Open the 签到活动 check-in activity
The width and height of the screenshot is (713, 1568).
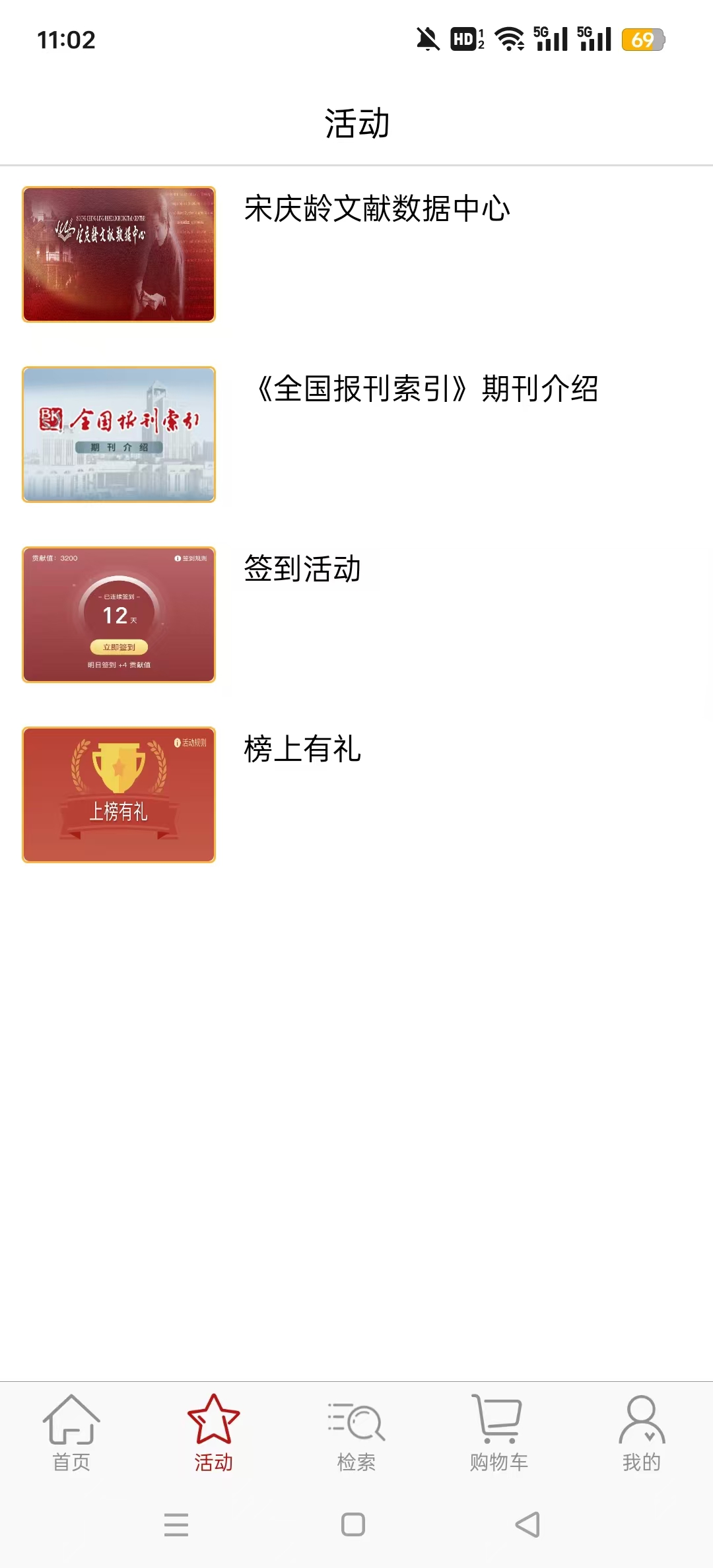[356, 615]
